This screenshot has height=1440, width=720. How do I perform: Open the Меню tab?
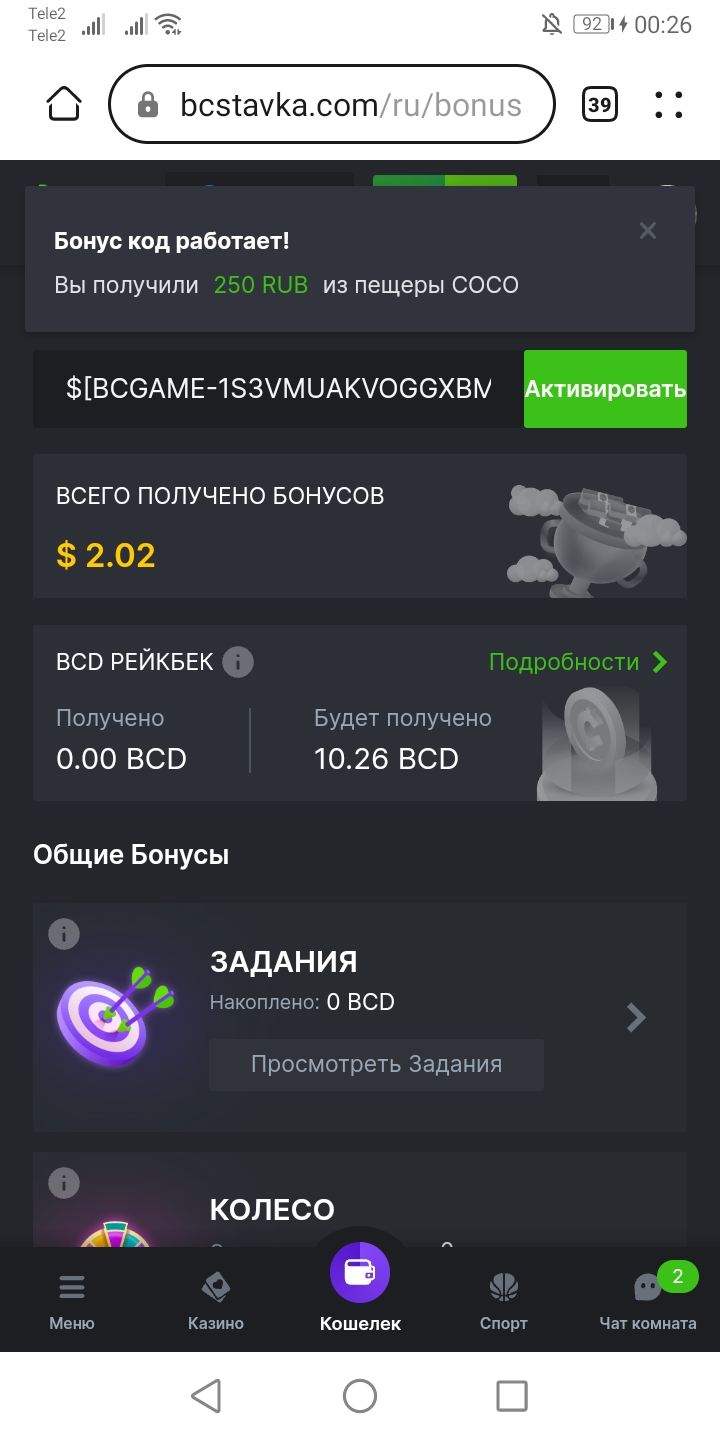tap(72, 1302)
